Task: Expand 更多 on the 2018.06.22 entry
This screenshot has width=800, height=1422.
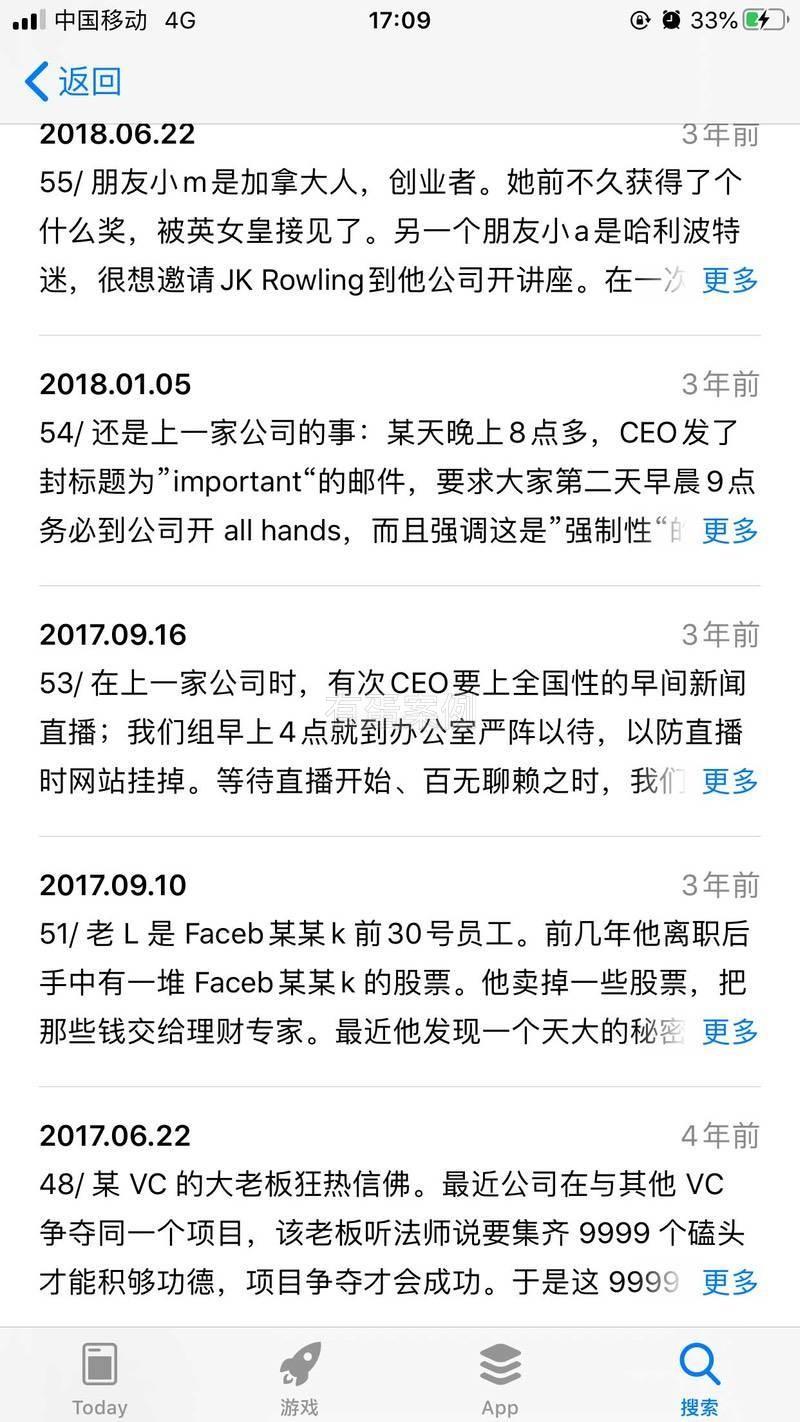Action: (x=730, y=280)
